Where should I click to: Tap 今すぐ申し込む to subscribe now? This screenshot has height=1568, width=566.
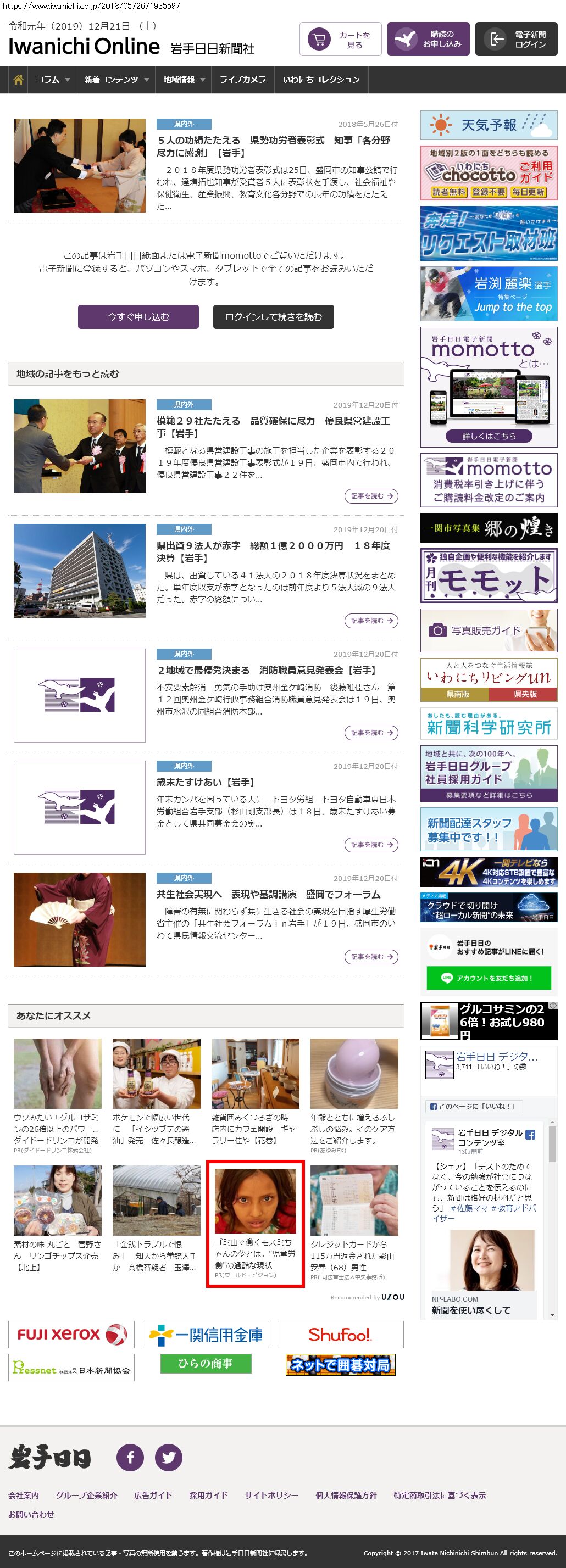click(138, 317)
